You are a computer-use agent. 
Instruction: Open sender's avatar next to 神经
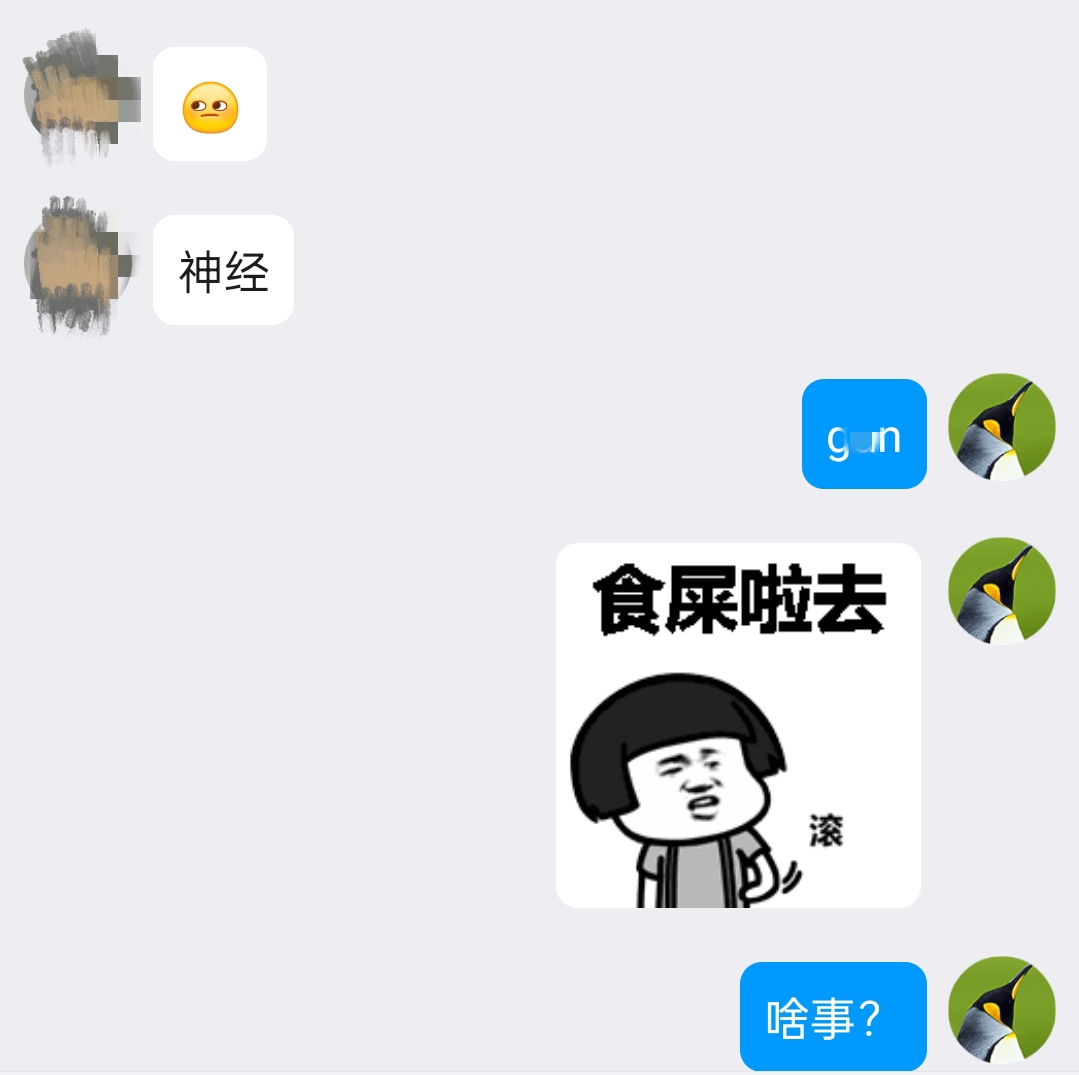pos(75,265)
